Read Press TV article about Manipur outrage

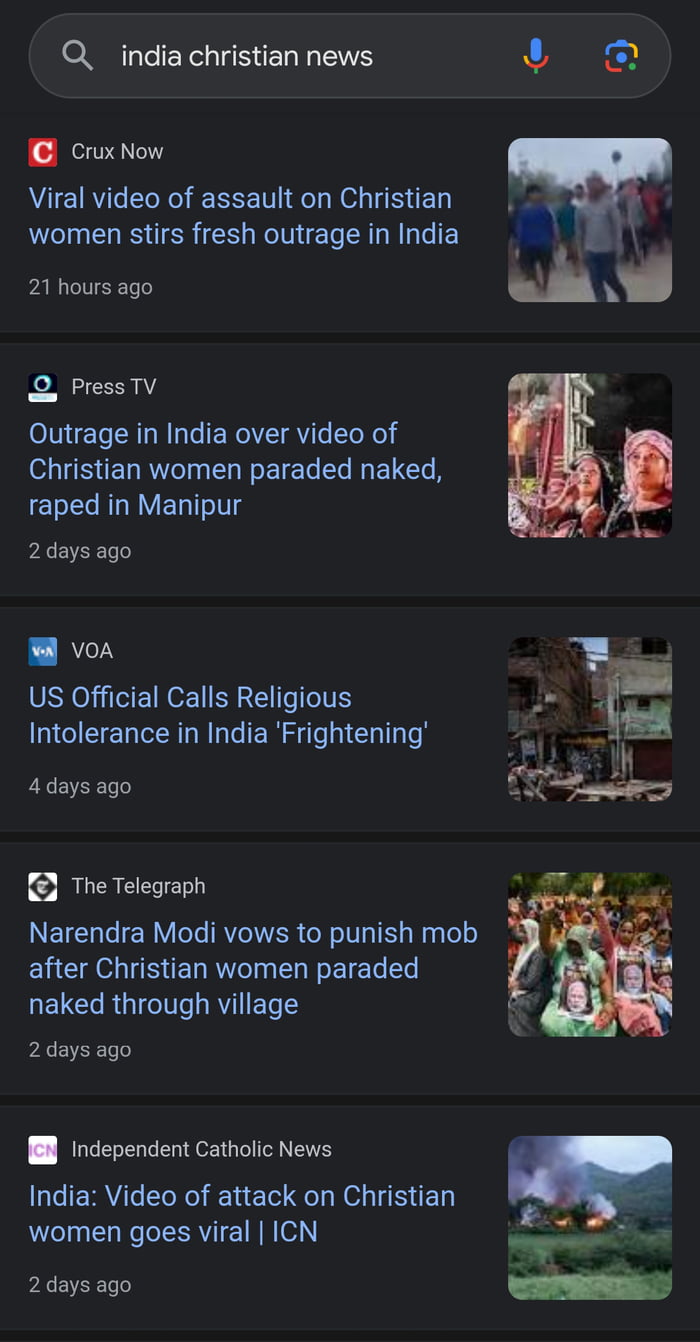235,469
